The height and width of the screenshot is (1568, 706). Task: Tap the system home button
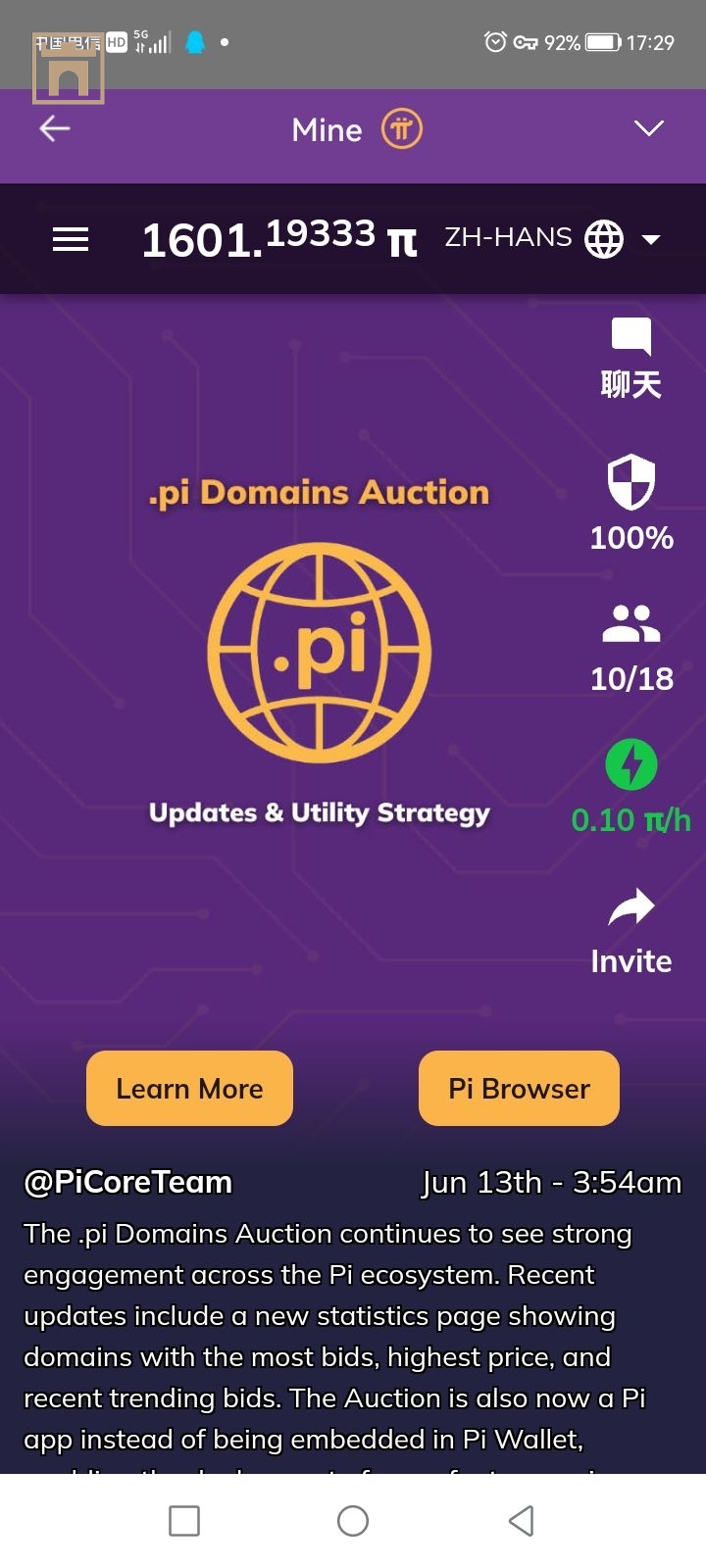coord(353,1521)
